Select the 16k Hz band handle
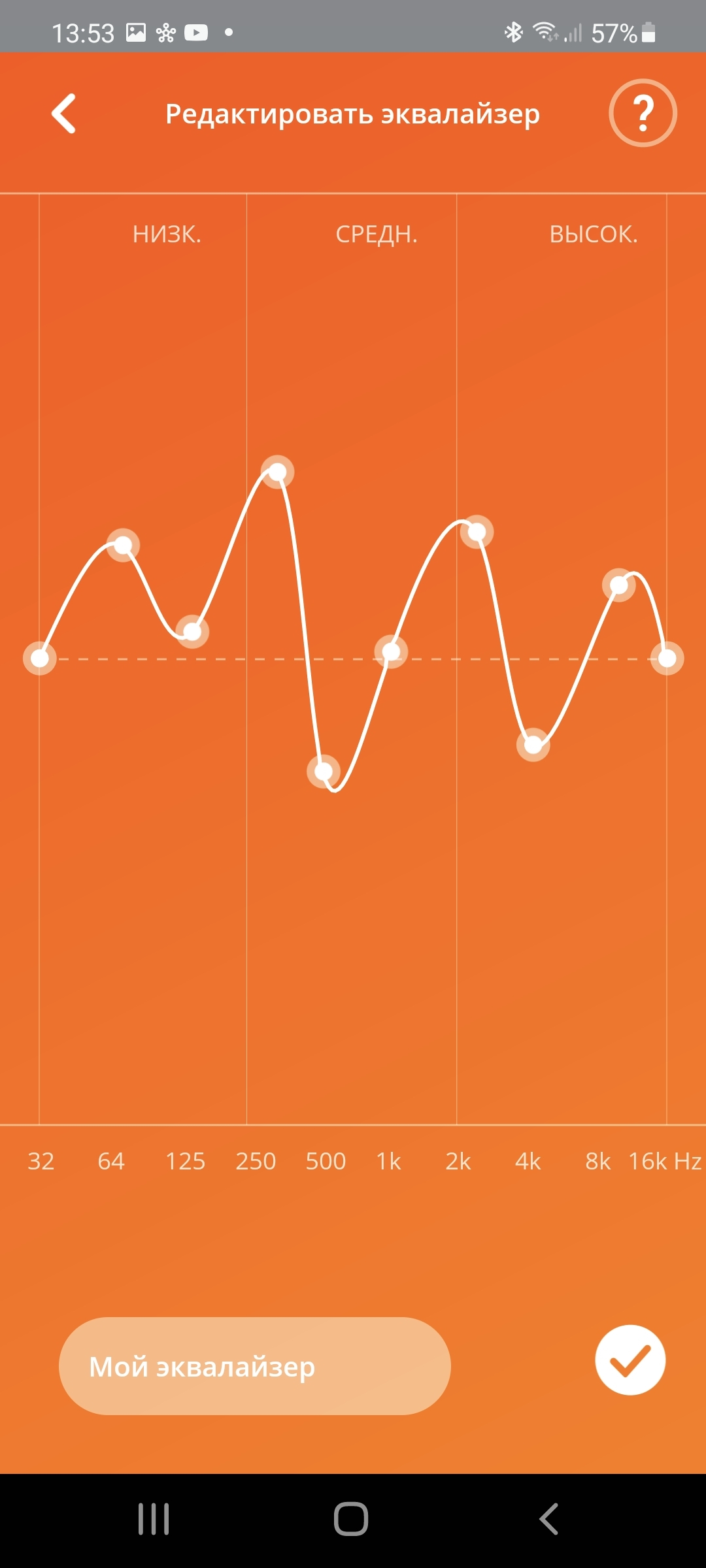706x1568 pixels. click(667, 658)
